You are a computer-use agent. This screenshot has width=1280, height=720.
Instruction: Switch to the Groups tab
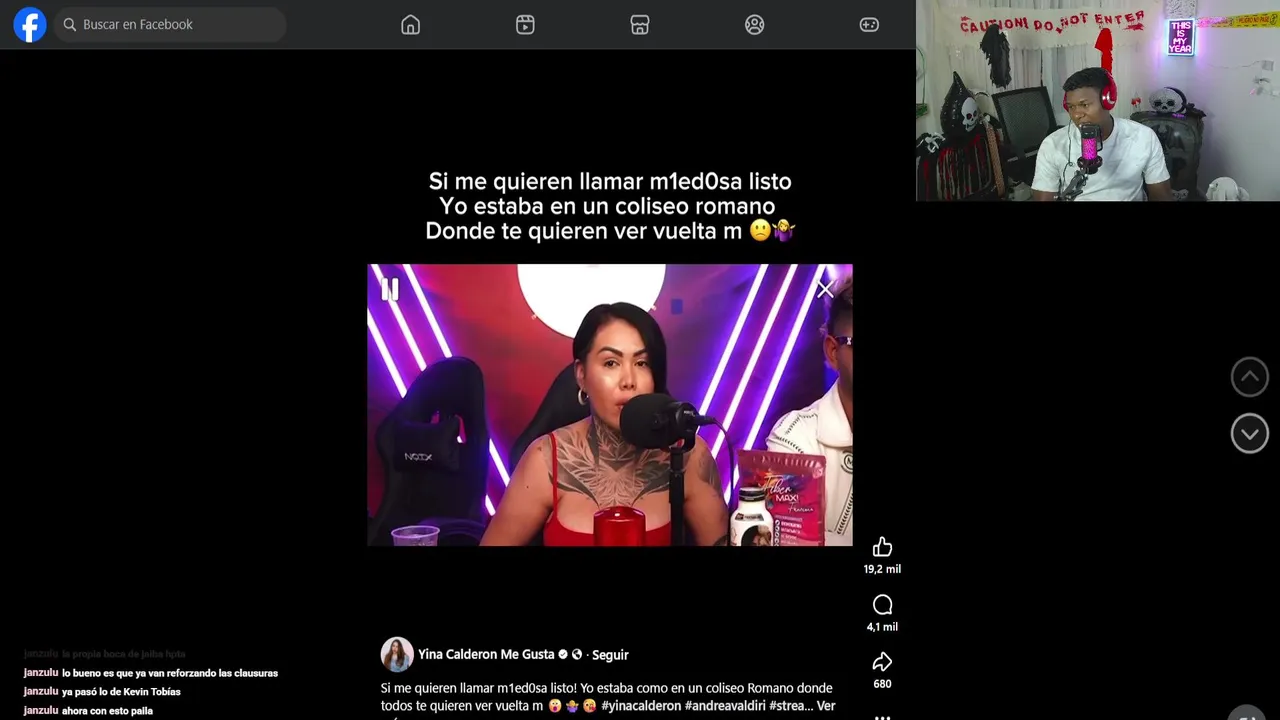(755, 25)
